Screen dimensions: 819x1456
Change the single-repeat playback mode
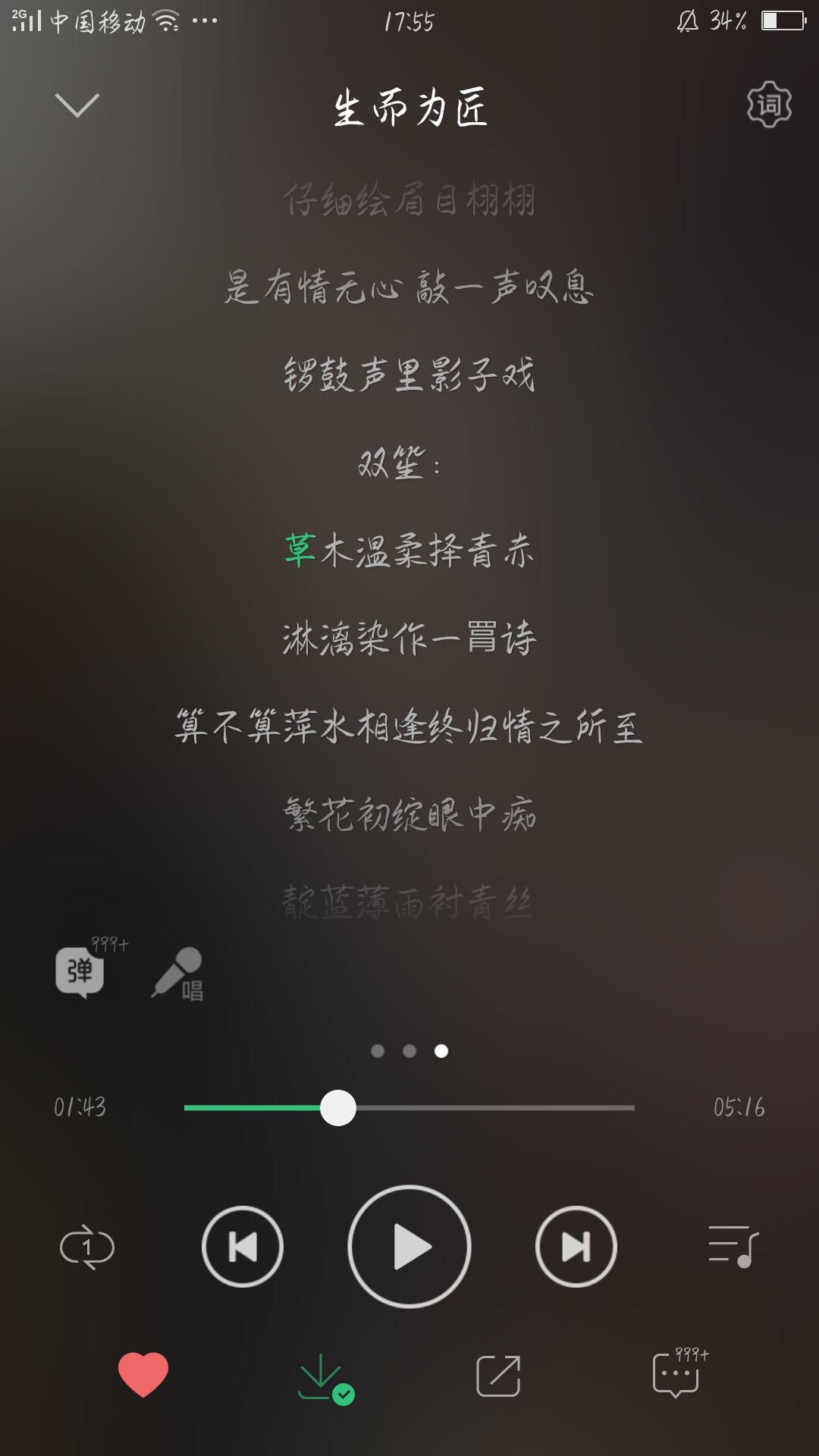[x=87, y=1247]
